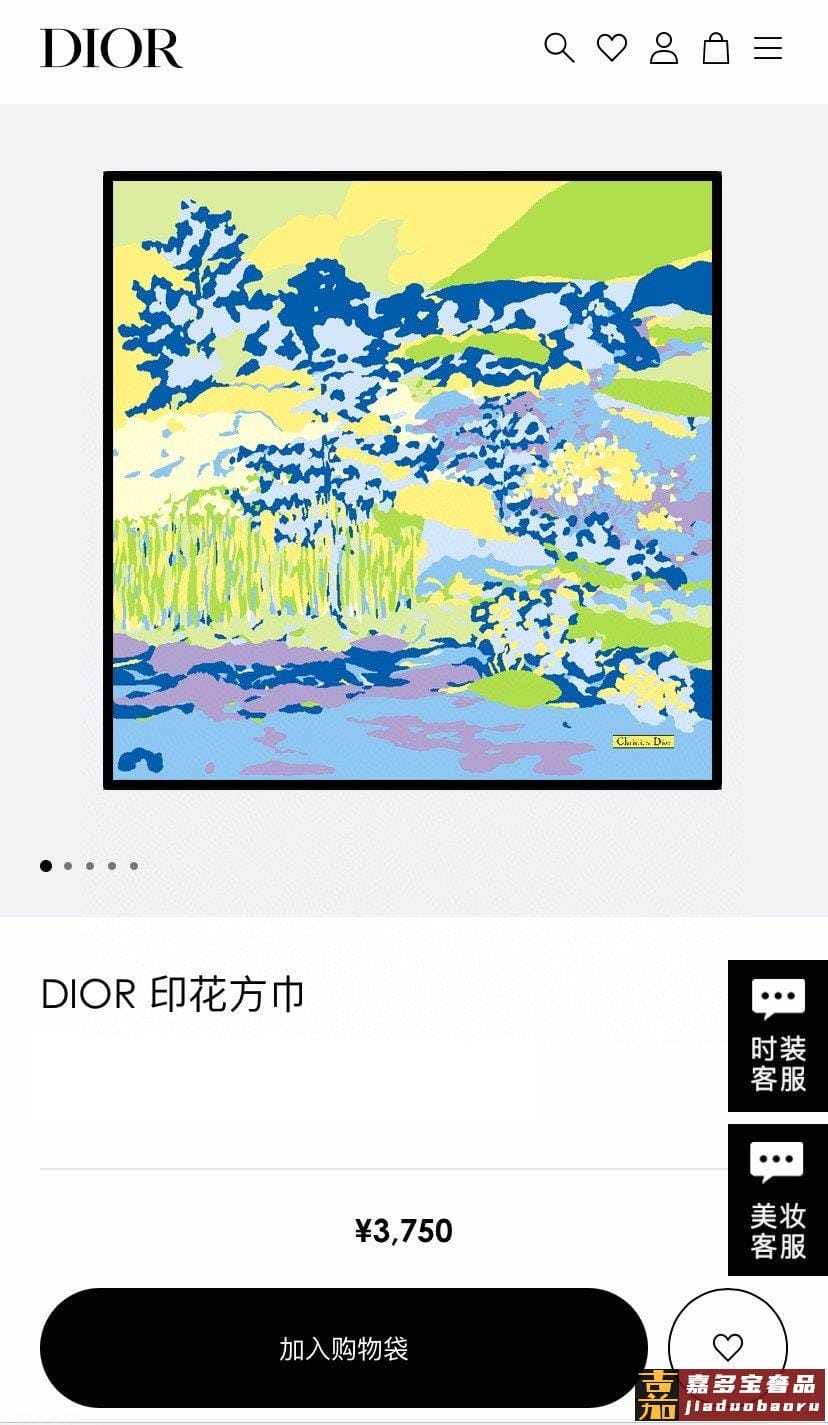828x1425 pixels.
Task: Contact 时装客服 fashion support
Action: (778, 1036)
